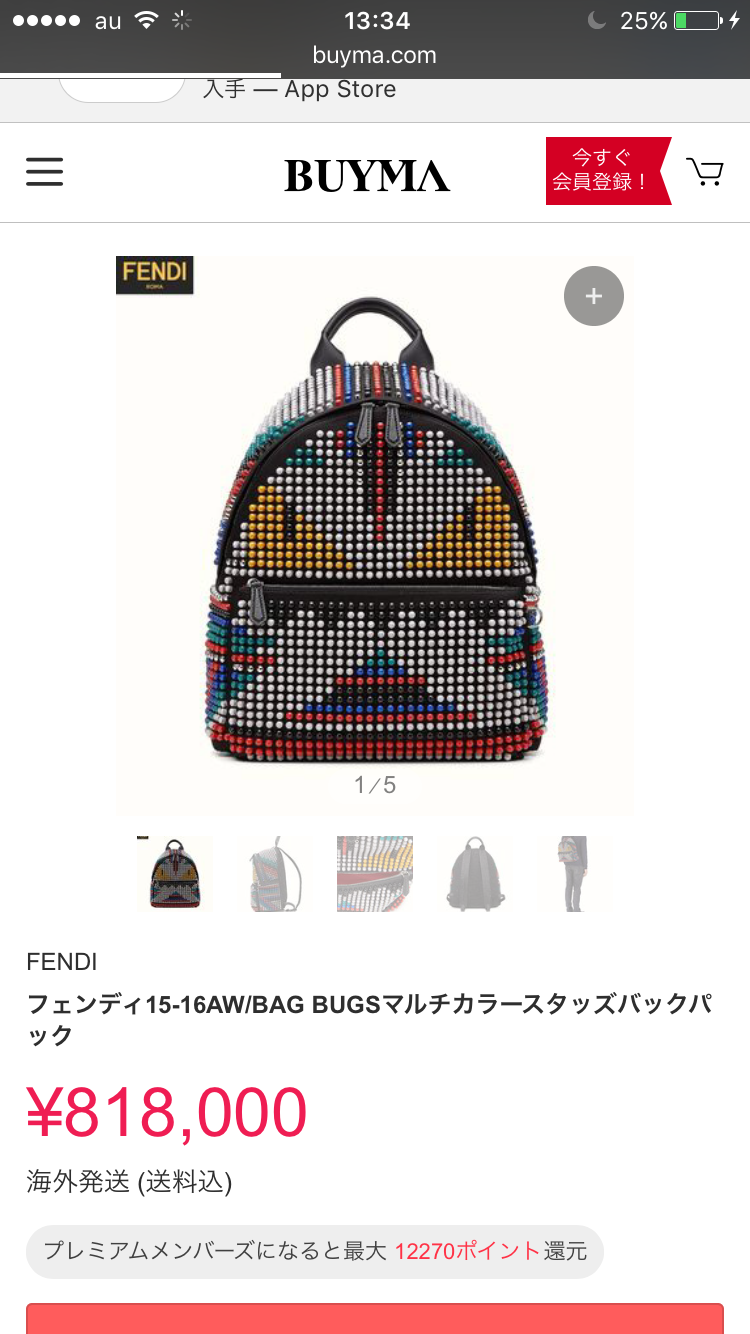View the side-view backpack thumbnail
Image resolution: width=750 pixels, height=1334 pixels.
[x=275, y=873]
